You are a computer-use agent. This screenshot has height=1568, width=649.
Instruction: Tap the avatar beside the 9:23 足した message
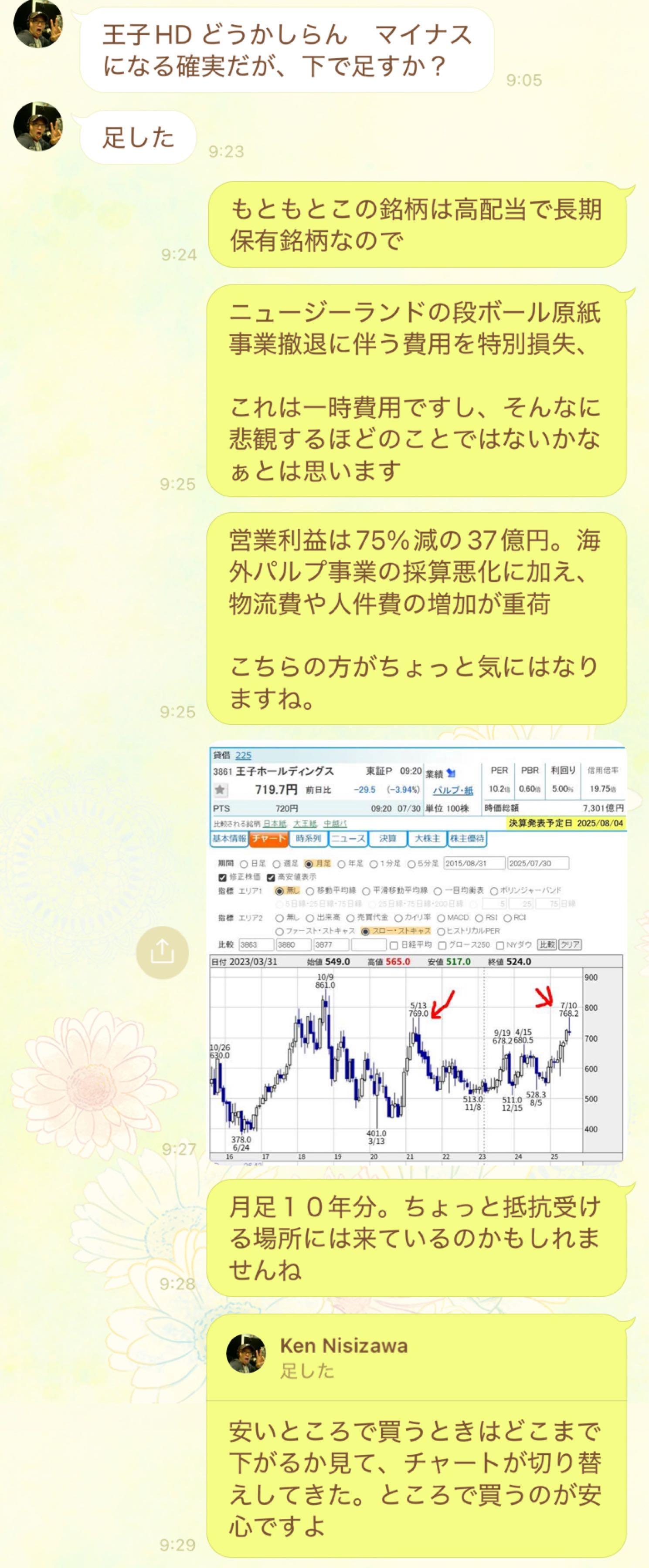coord(38,127)
